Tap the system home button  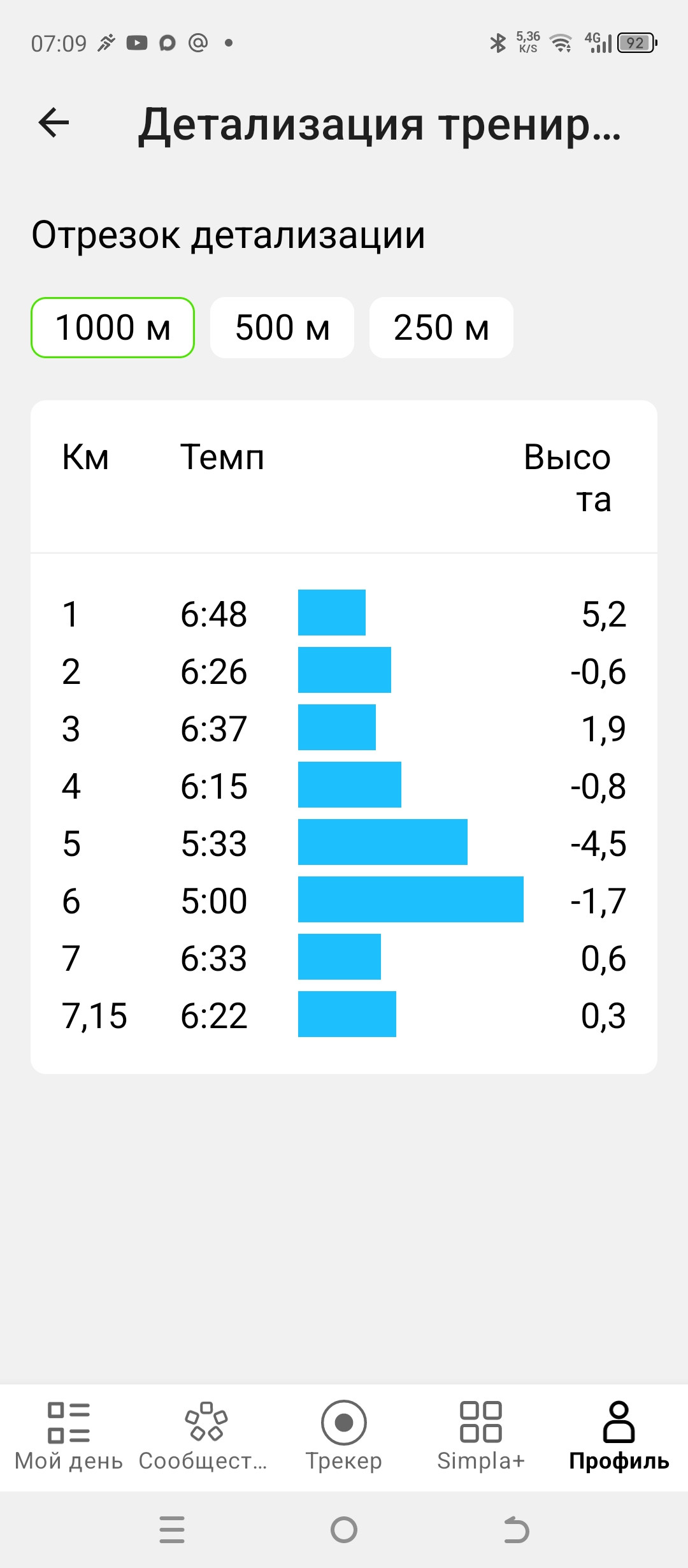(344, 1530)
